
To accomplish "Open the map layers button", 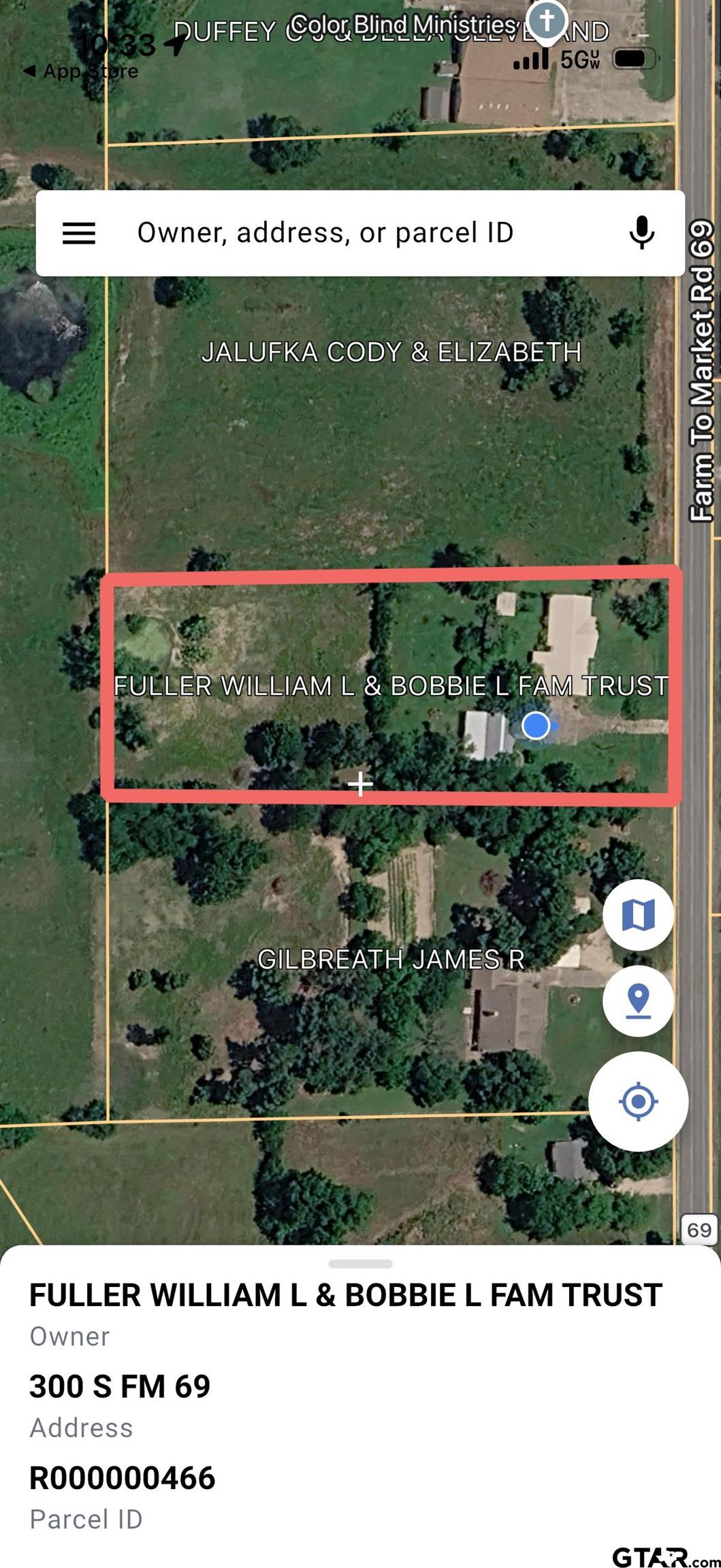I will 638,915.
